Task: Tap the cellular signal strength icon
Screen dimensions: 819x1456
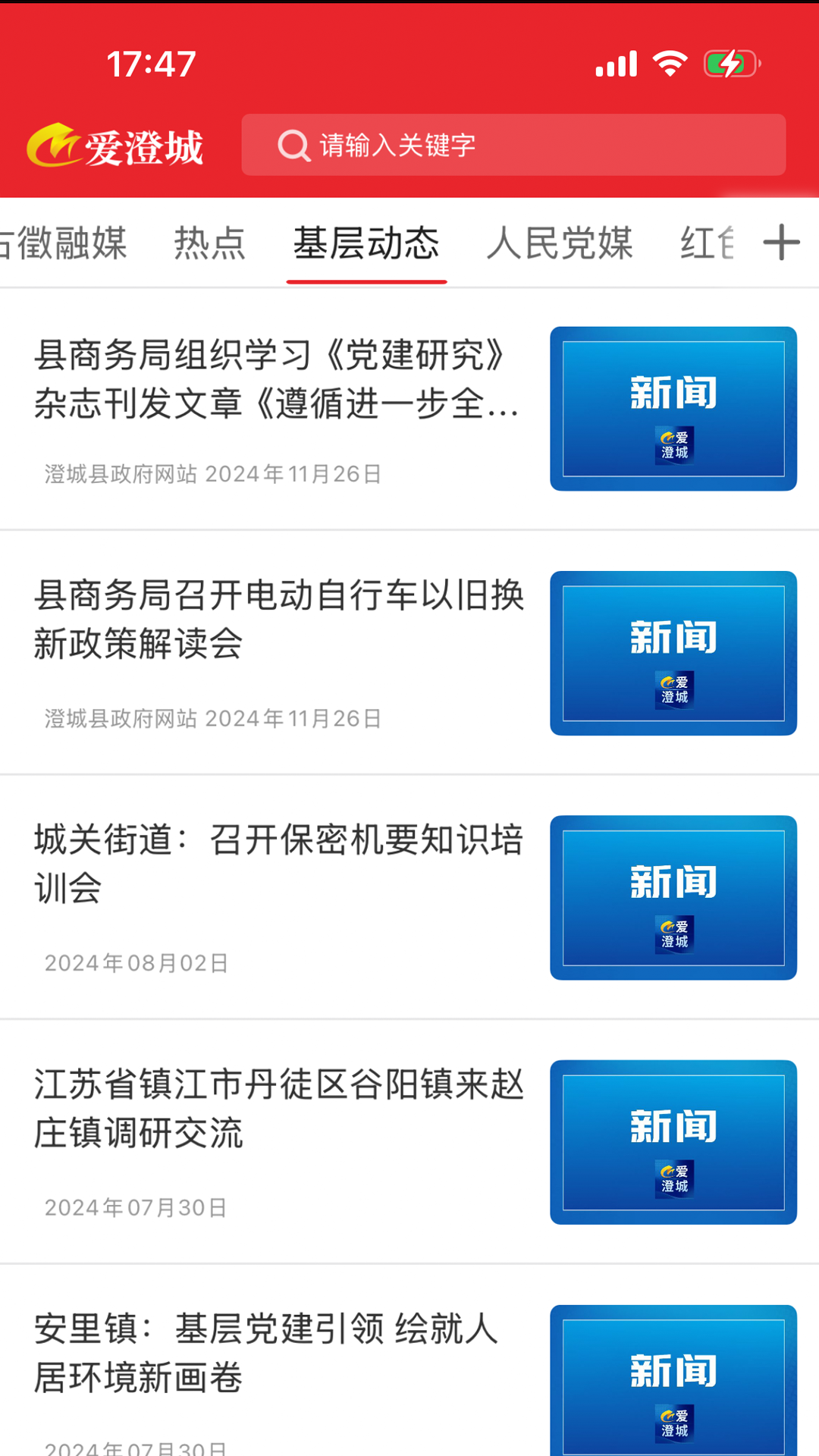Action: tap(614, 64)
